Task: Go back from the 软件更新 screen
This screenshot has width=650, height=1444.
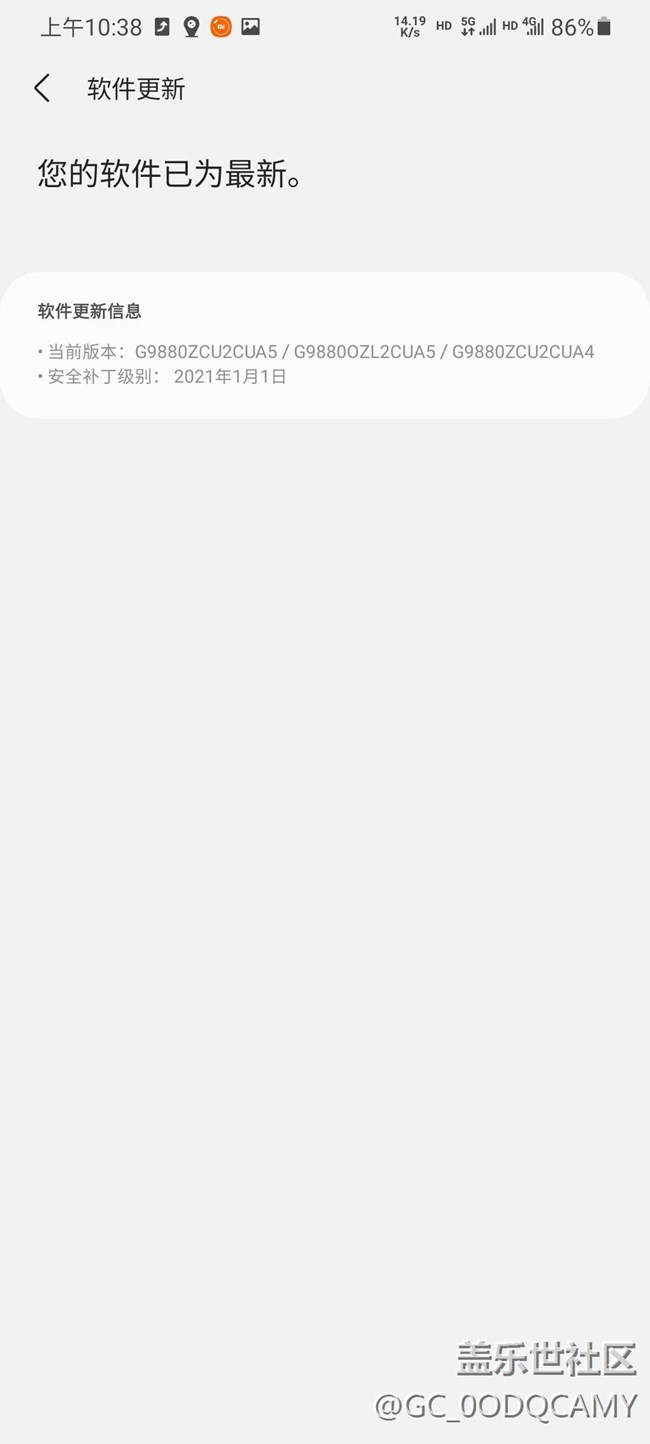Action: (42, 89)
